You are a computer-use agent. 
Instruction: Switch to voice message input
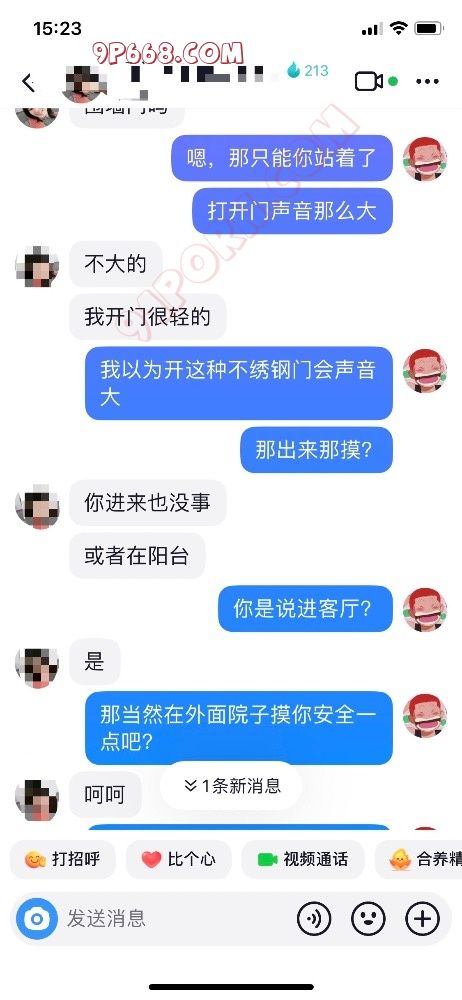point(314,919)
